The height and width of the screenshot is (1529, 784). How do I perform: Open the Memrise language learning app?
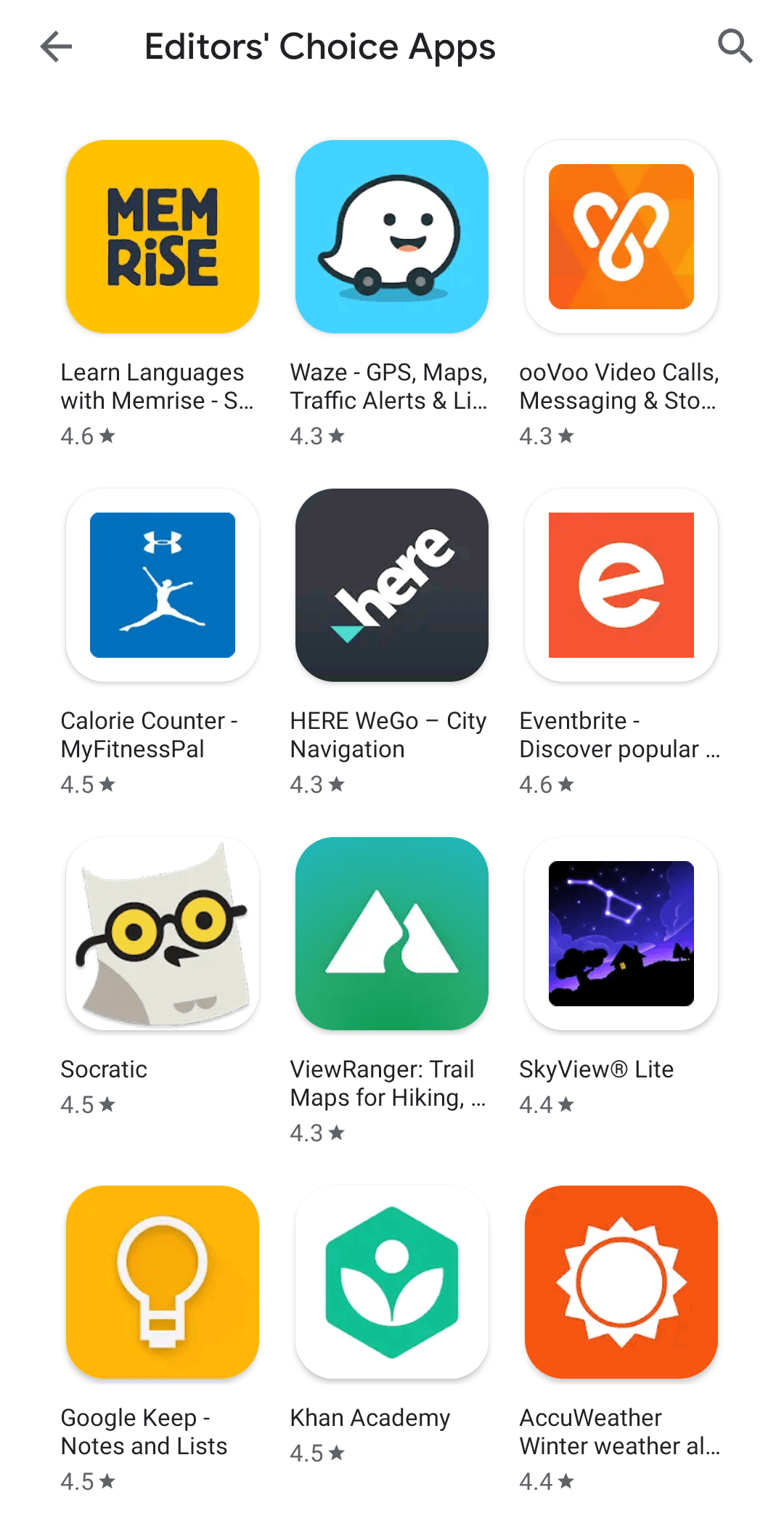click(163, 237)
